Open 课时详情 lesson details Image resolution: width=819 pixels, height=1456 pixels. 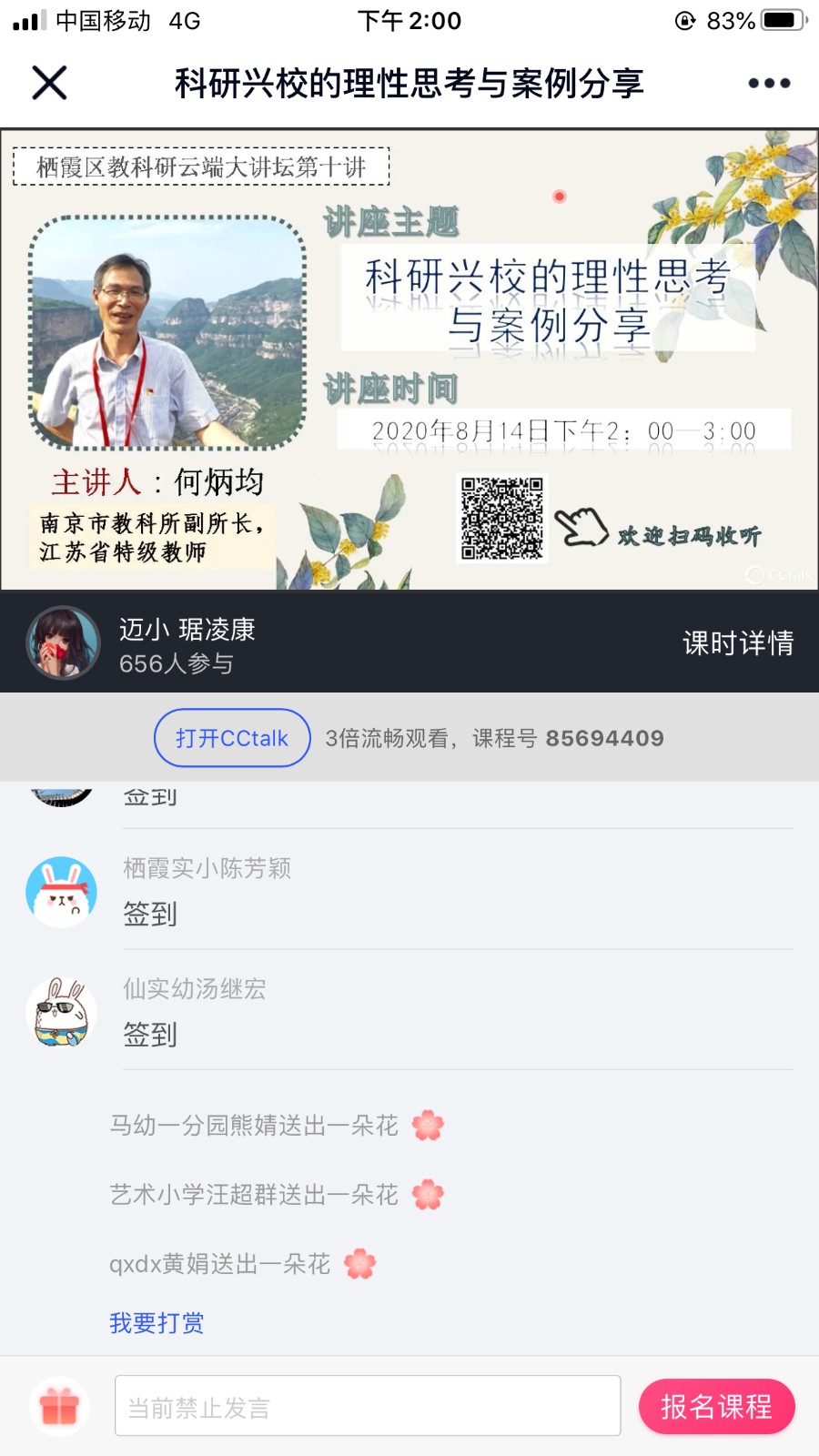click(x=737, y=642)
